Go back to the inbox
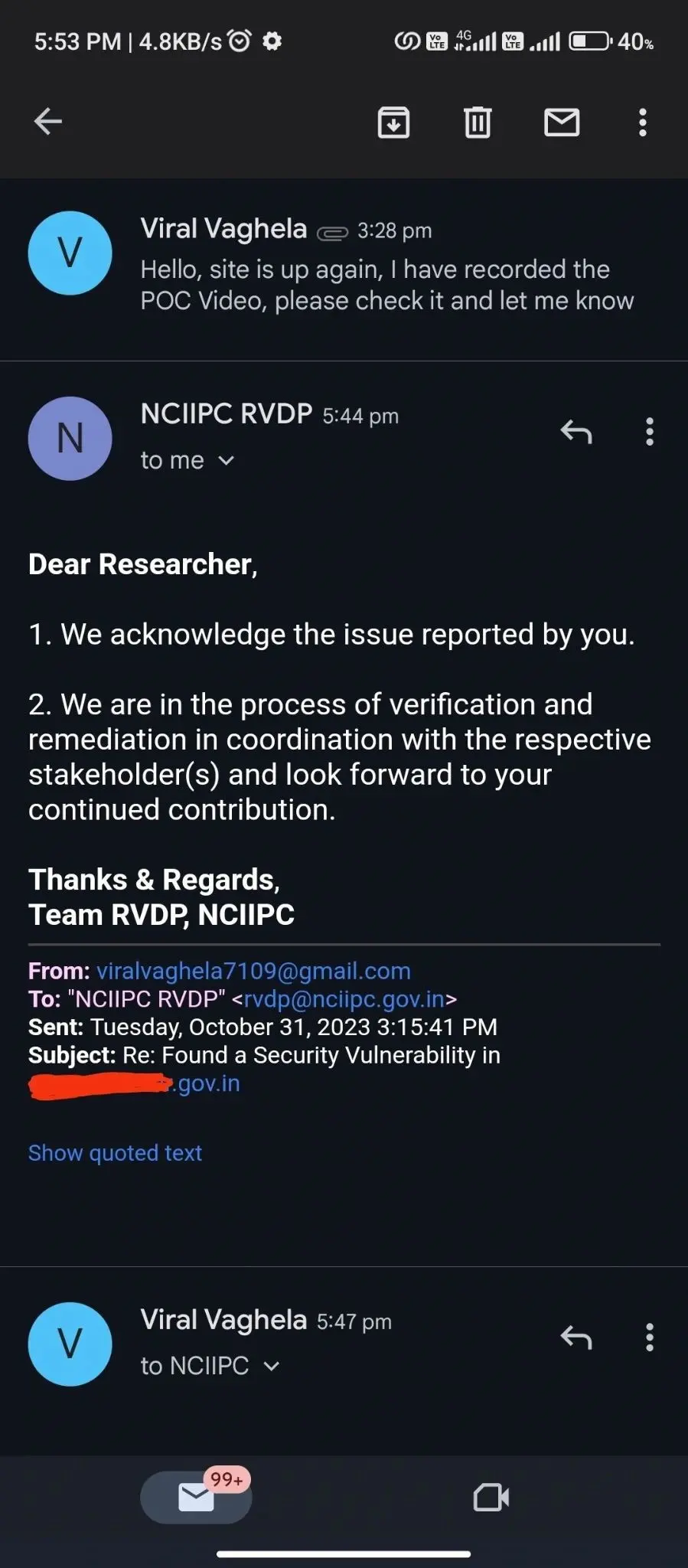The image size is (688, 1568). 47,121
